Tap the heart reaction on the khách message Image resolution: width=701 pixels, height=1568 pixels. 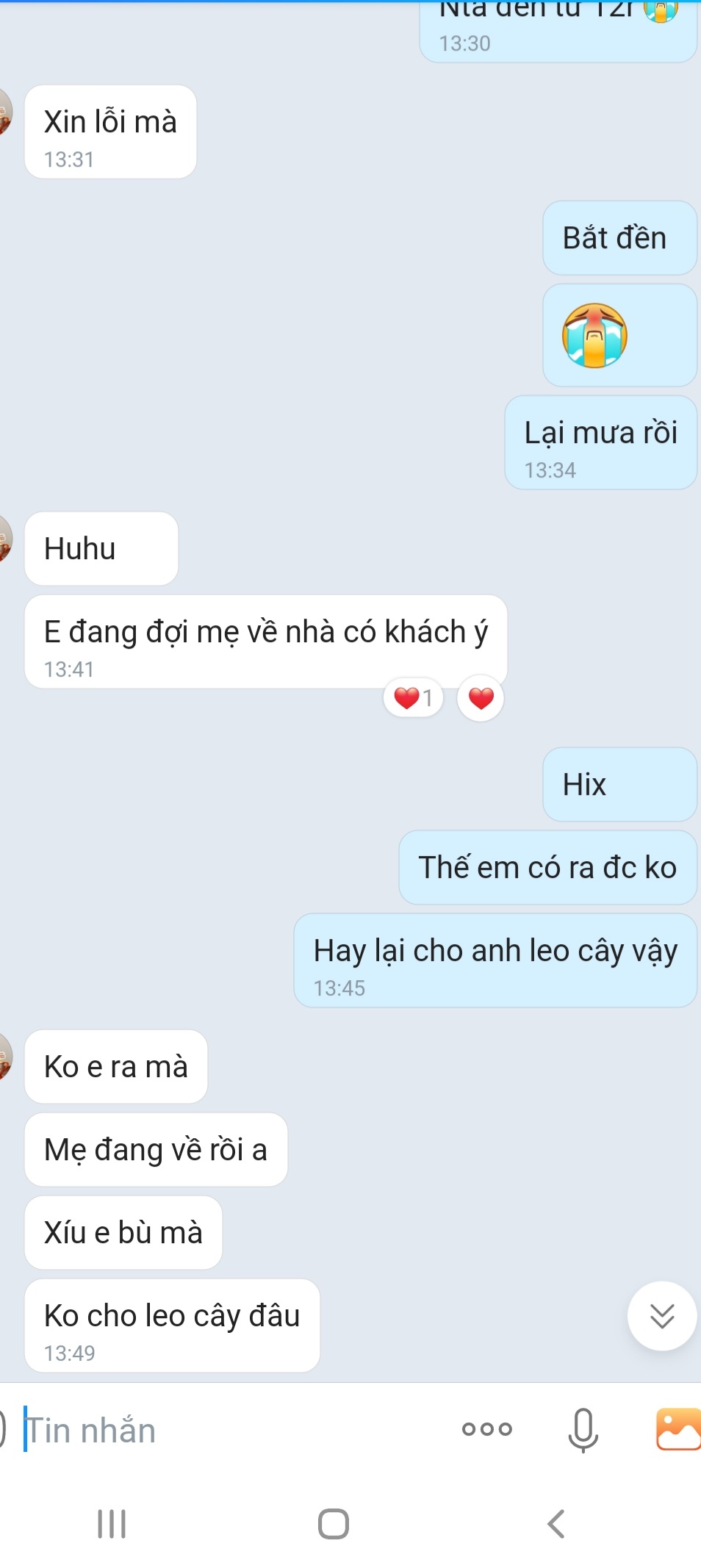[x=481, y=698]
